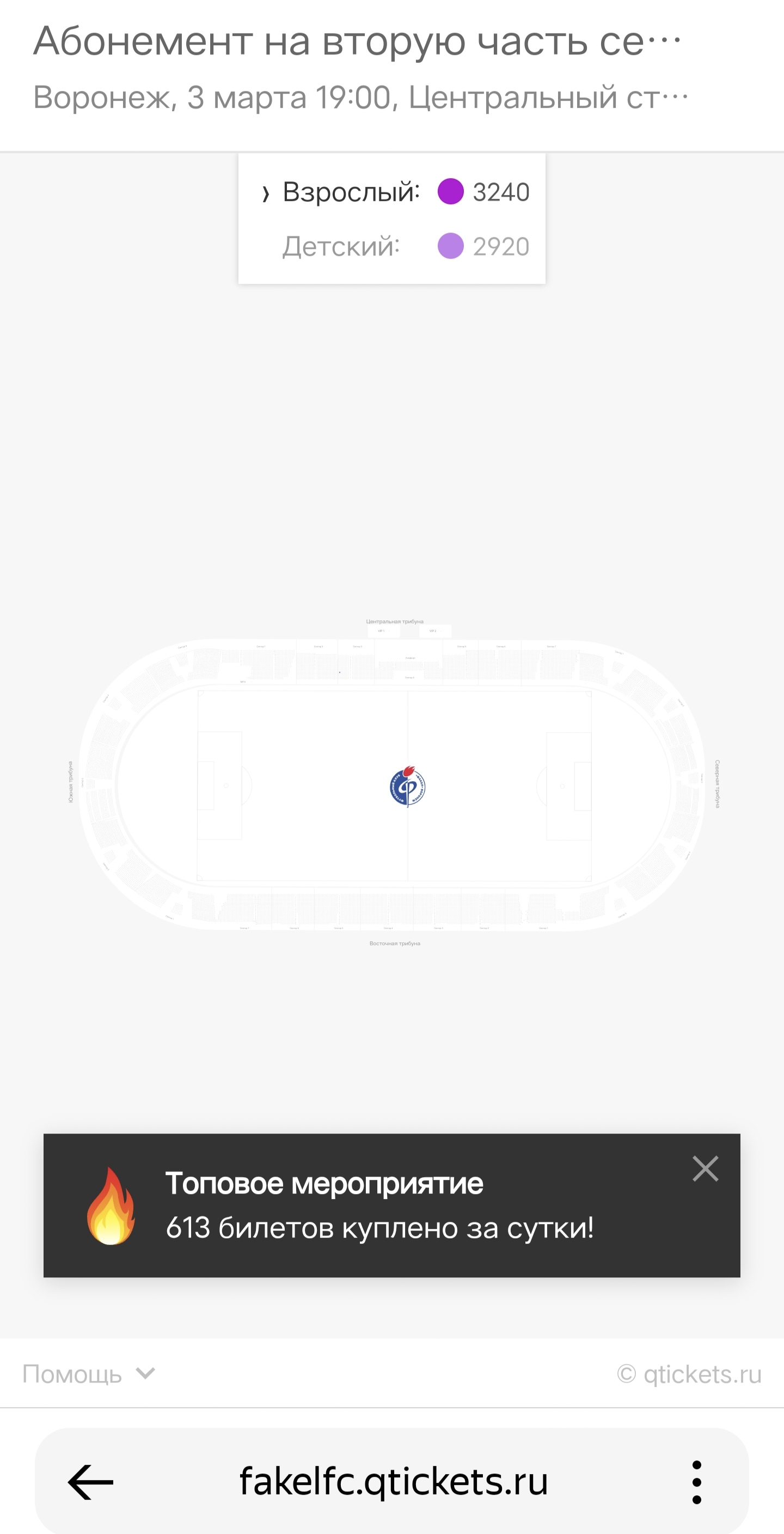The image size is (784, 1534).
Task: Open the qtickets.ru link
Action: pos(690,1374)
